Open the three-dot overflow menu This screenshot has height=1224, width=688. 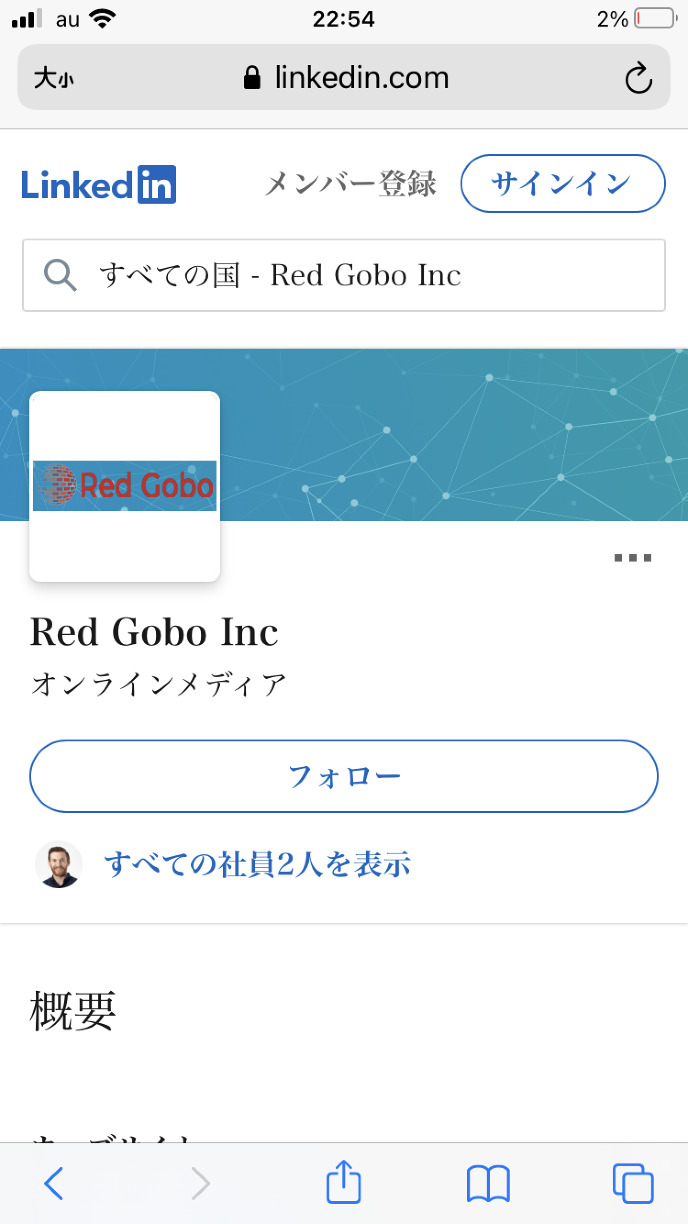pos(633,558)
